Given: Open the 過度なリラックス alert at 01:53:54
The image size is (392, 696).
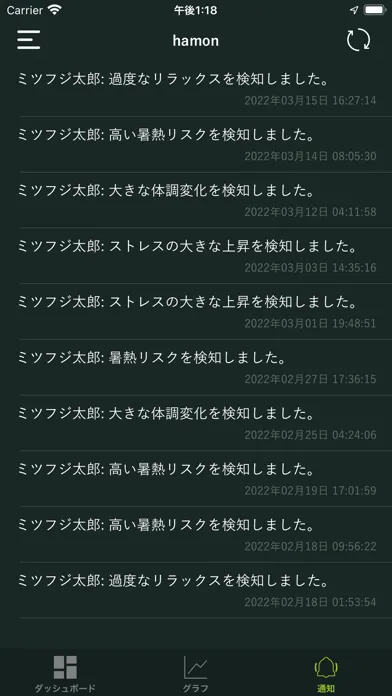Looking at the screenshot, I should pos(196,591).
